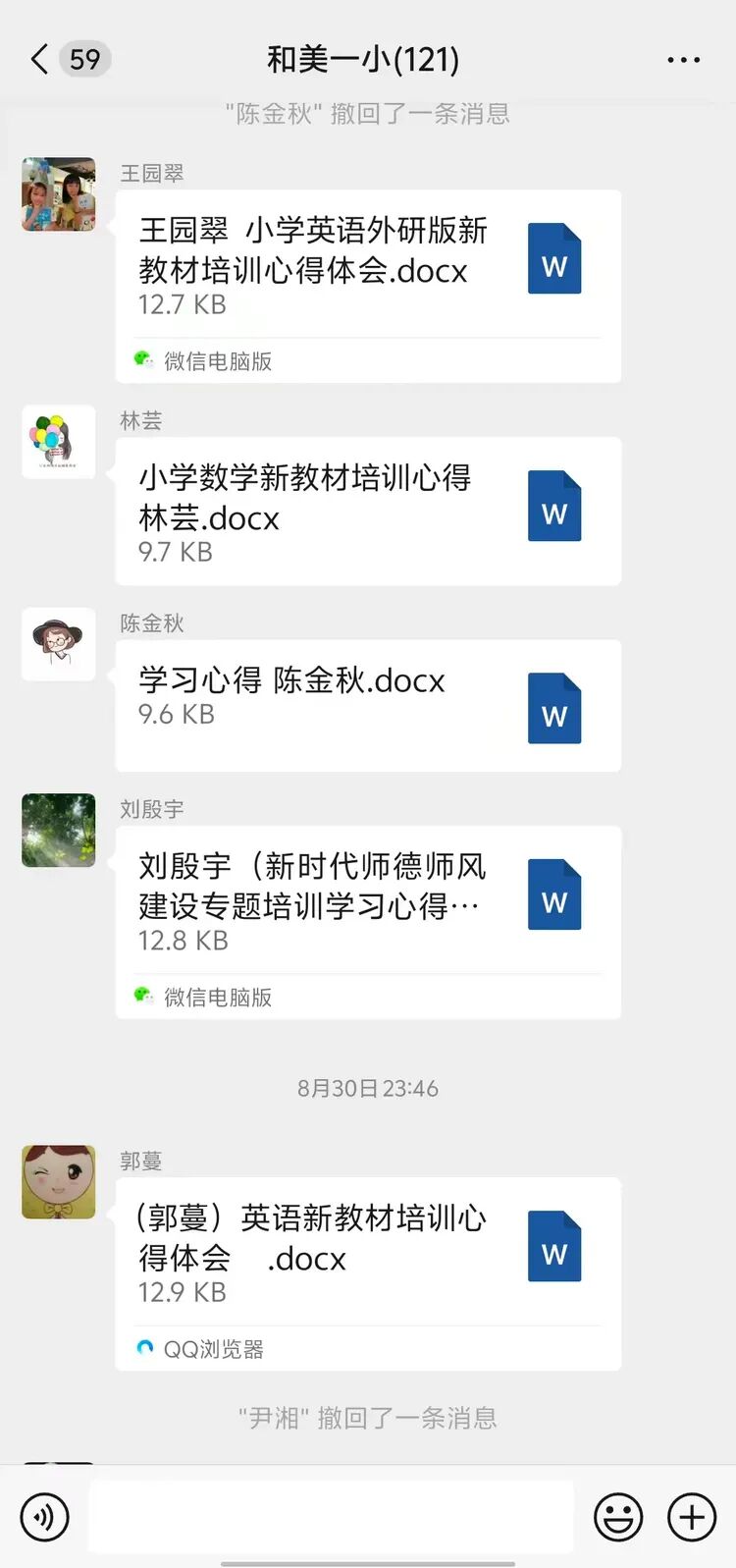736x1568 pixels.
Task: Open the emoji sticker panel
Action: click(x=618, y=1517)
